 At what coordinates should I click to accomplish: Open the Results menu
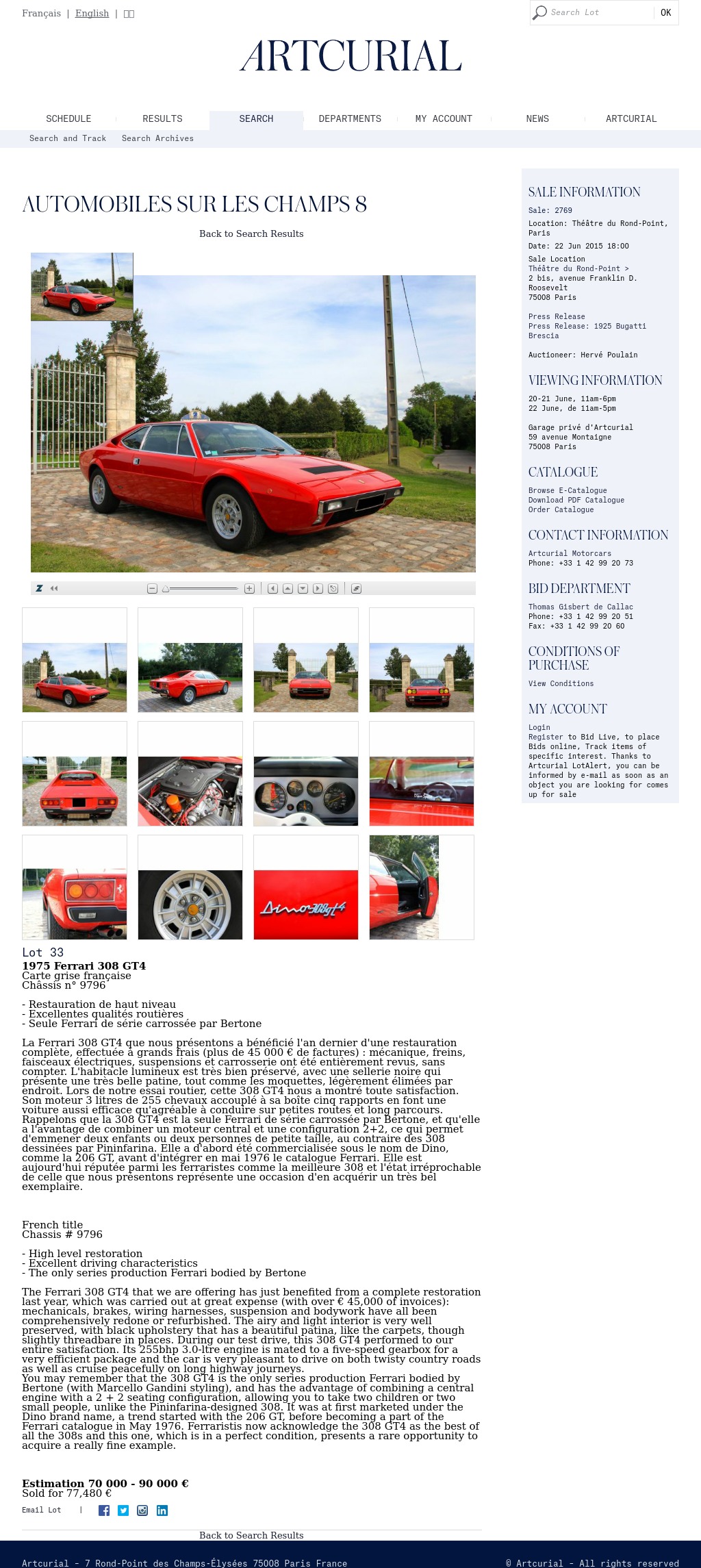[x=162, y=118]
